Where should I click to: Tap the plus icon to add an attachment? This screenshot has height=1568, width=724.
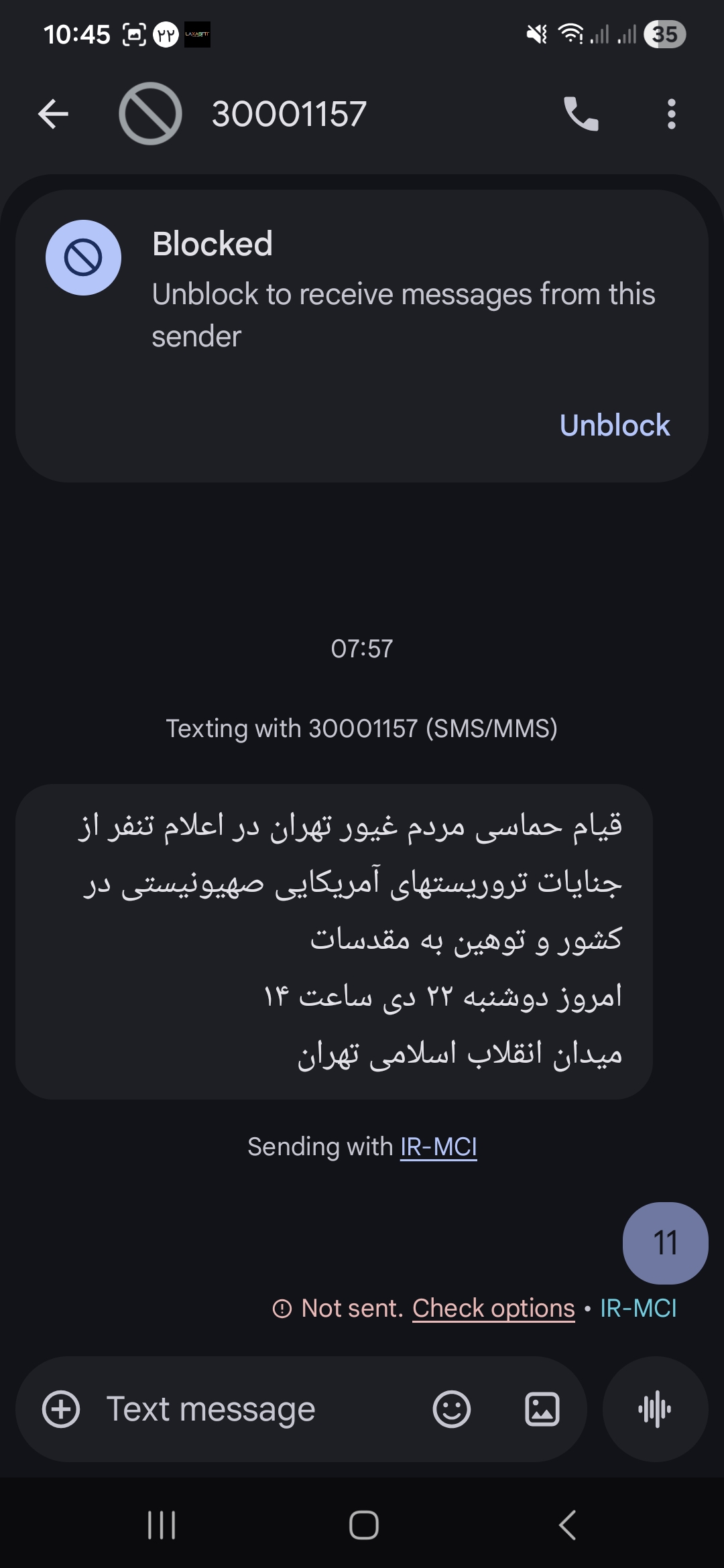tap(60, 1409)
